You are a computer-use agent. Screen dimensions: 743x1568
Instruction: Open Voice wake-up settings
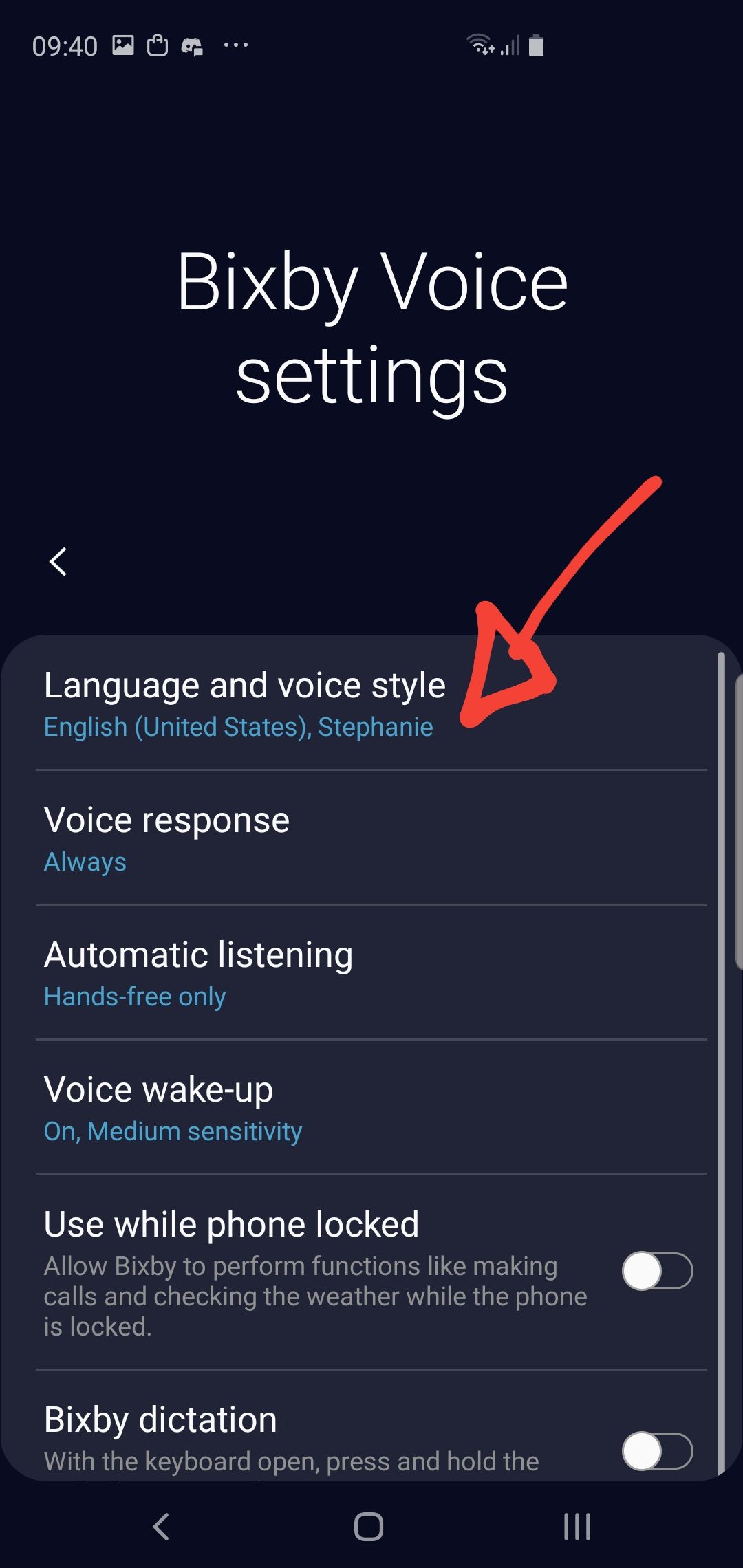[x=172, y=1107]
